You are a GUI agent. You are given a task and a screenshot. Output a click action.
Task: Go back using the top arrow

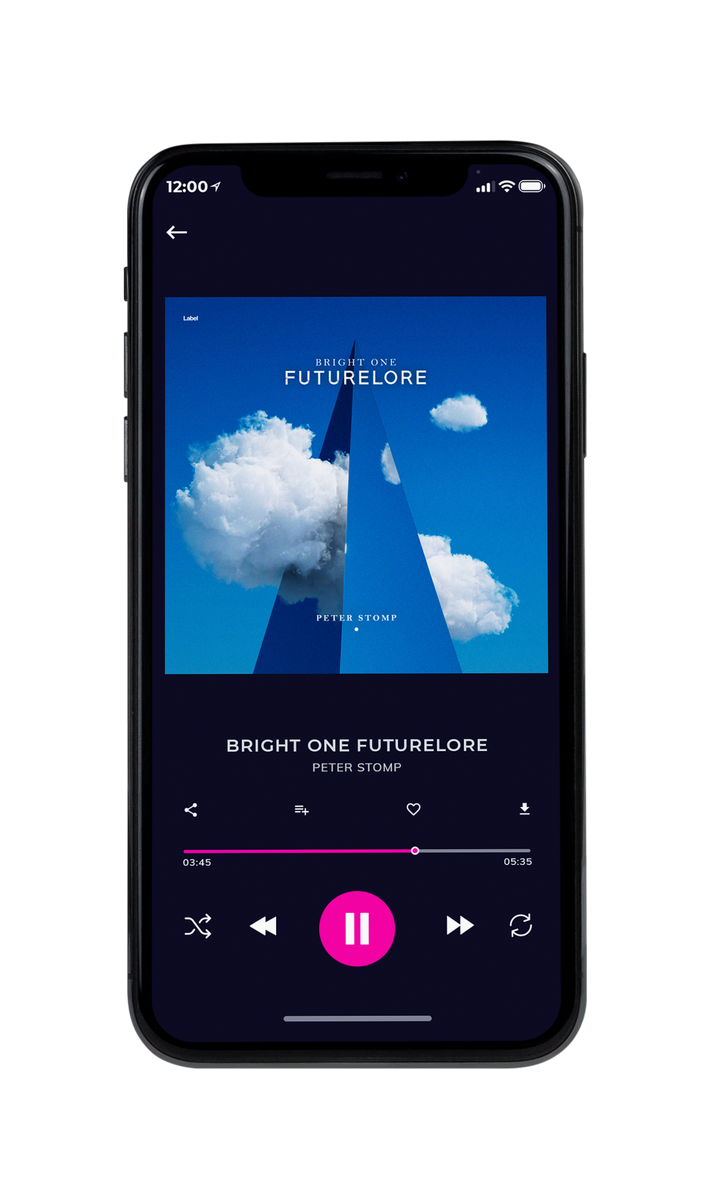point(177,232)
